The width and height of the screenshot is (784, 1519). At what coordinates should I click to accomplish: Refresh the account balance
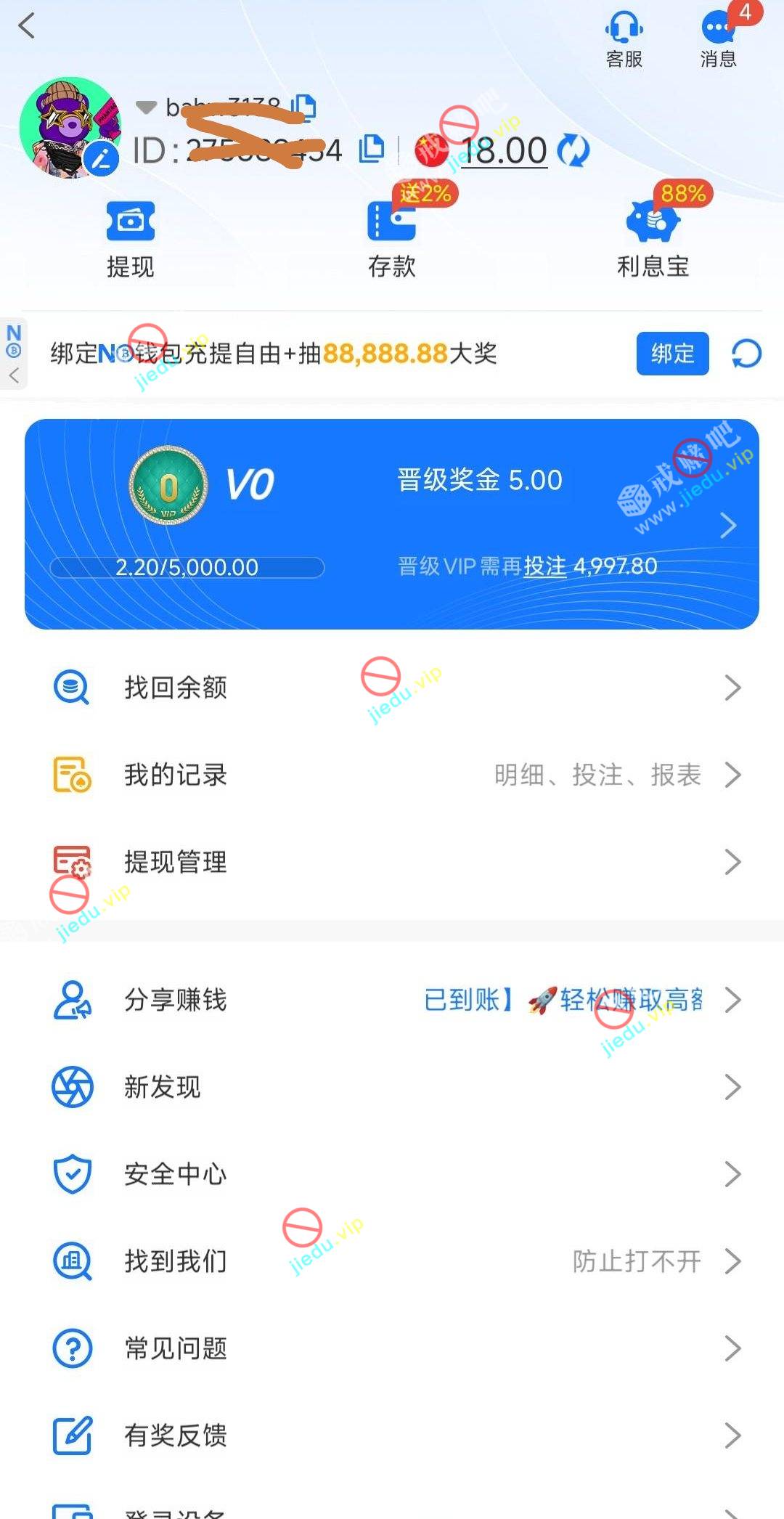573,150
